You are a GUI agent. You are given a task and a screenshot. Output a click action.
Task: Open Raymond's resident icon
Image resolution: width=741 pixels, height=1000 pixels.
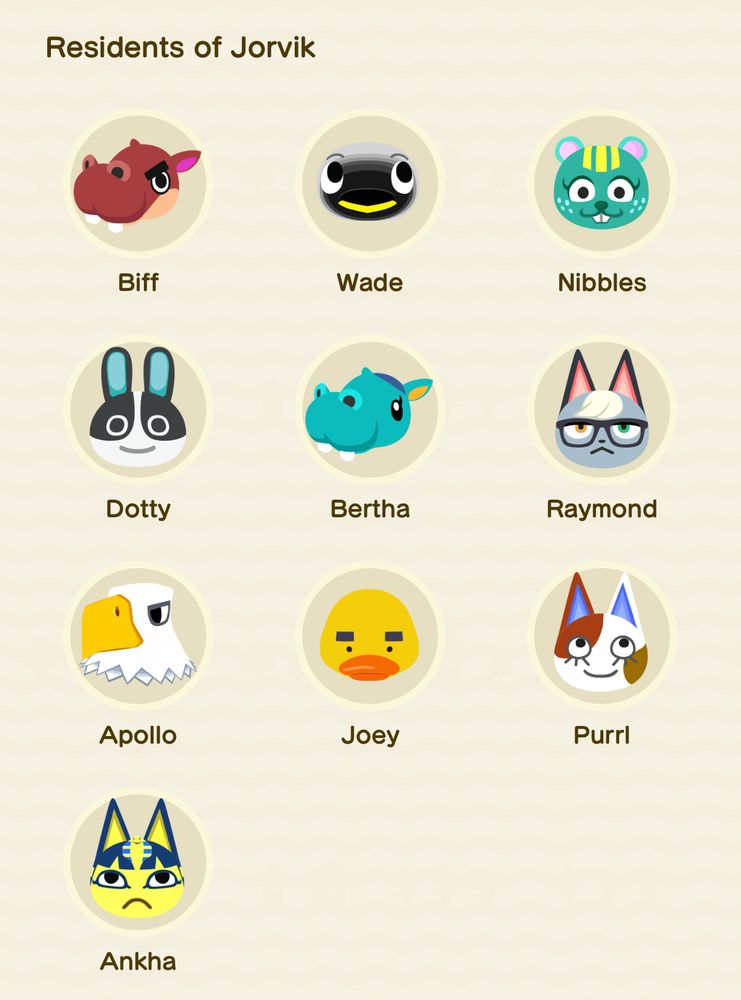coord(601,410)
